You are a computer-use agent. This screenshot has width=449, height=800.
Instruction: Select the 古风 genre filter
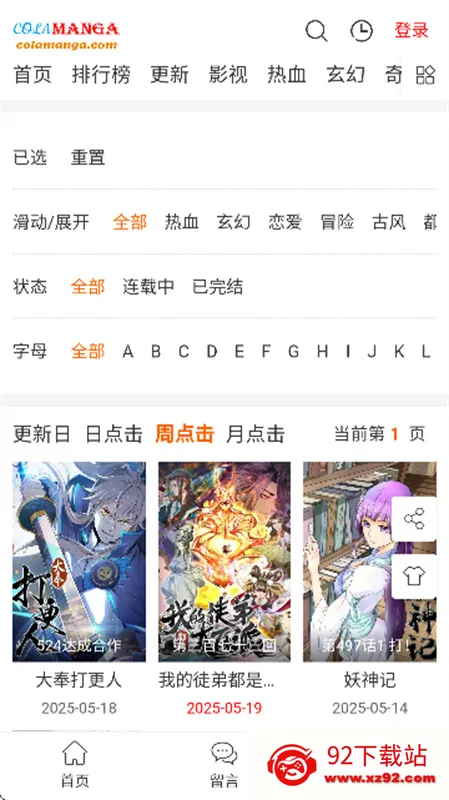tap(389, 222)
